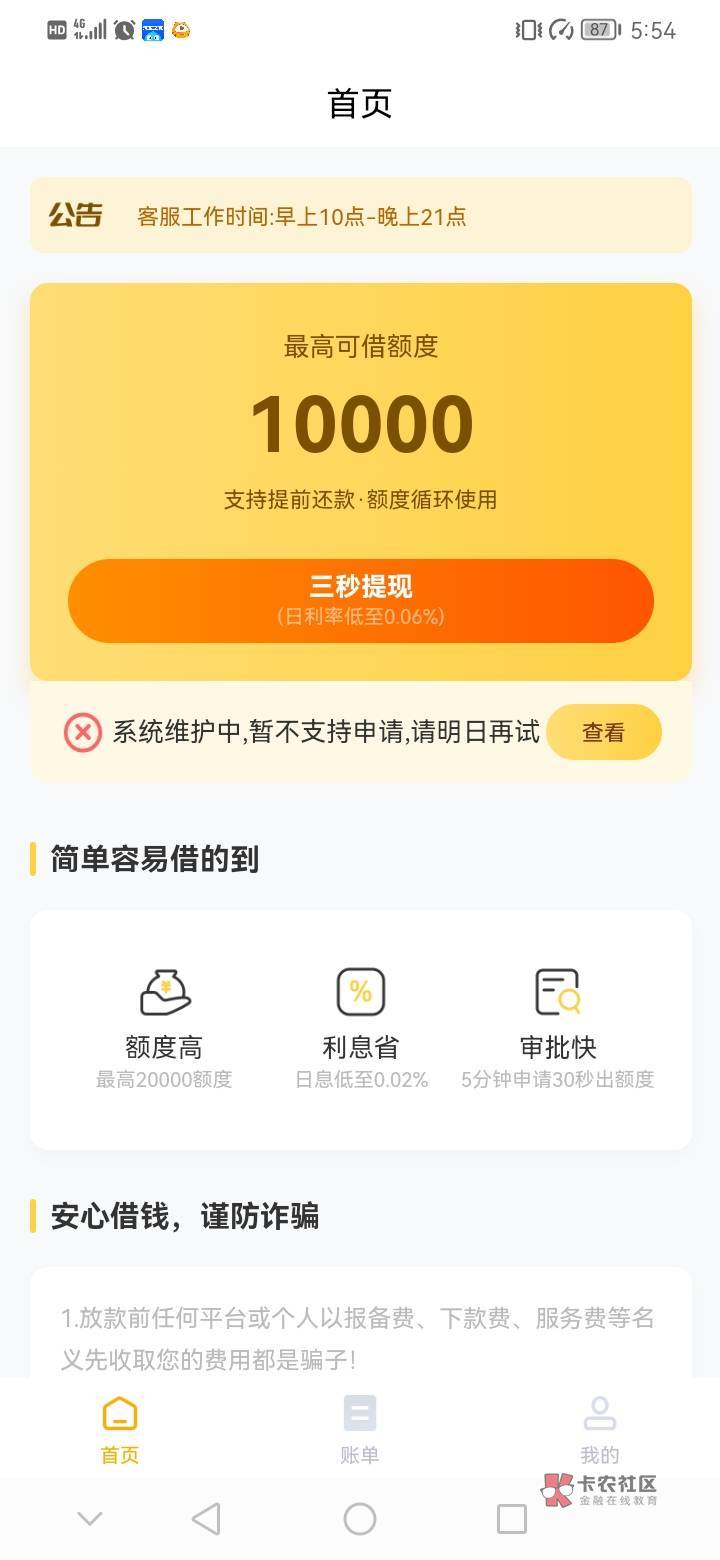This screenshot has height=1560, width=720.
Task: Go back with the system back button
Action: point(206,1519)
